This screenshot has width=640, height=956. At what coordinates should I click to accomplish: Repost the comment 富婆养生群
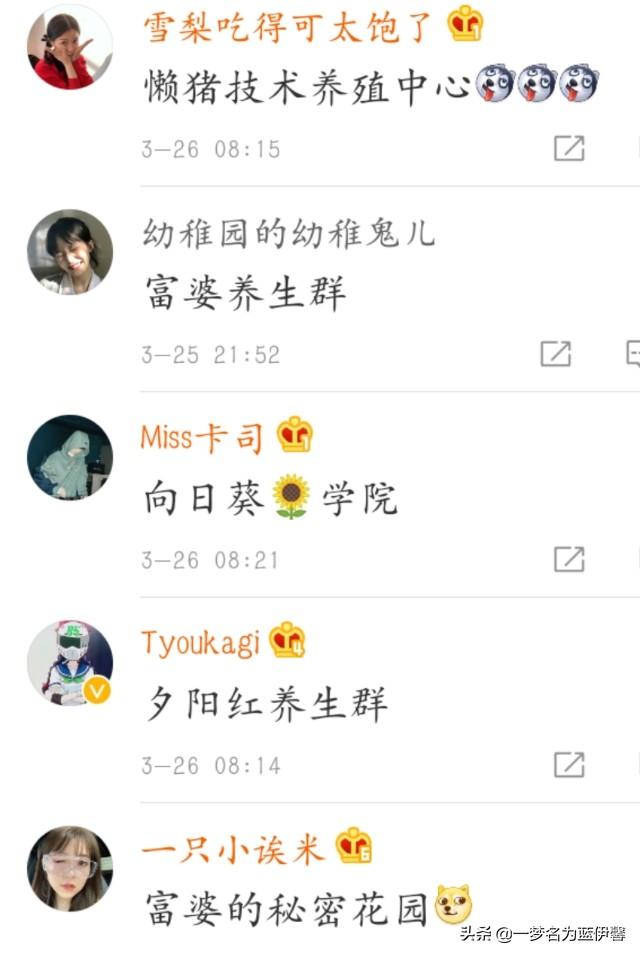556,354
